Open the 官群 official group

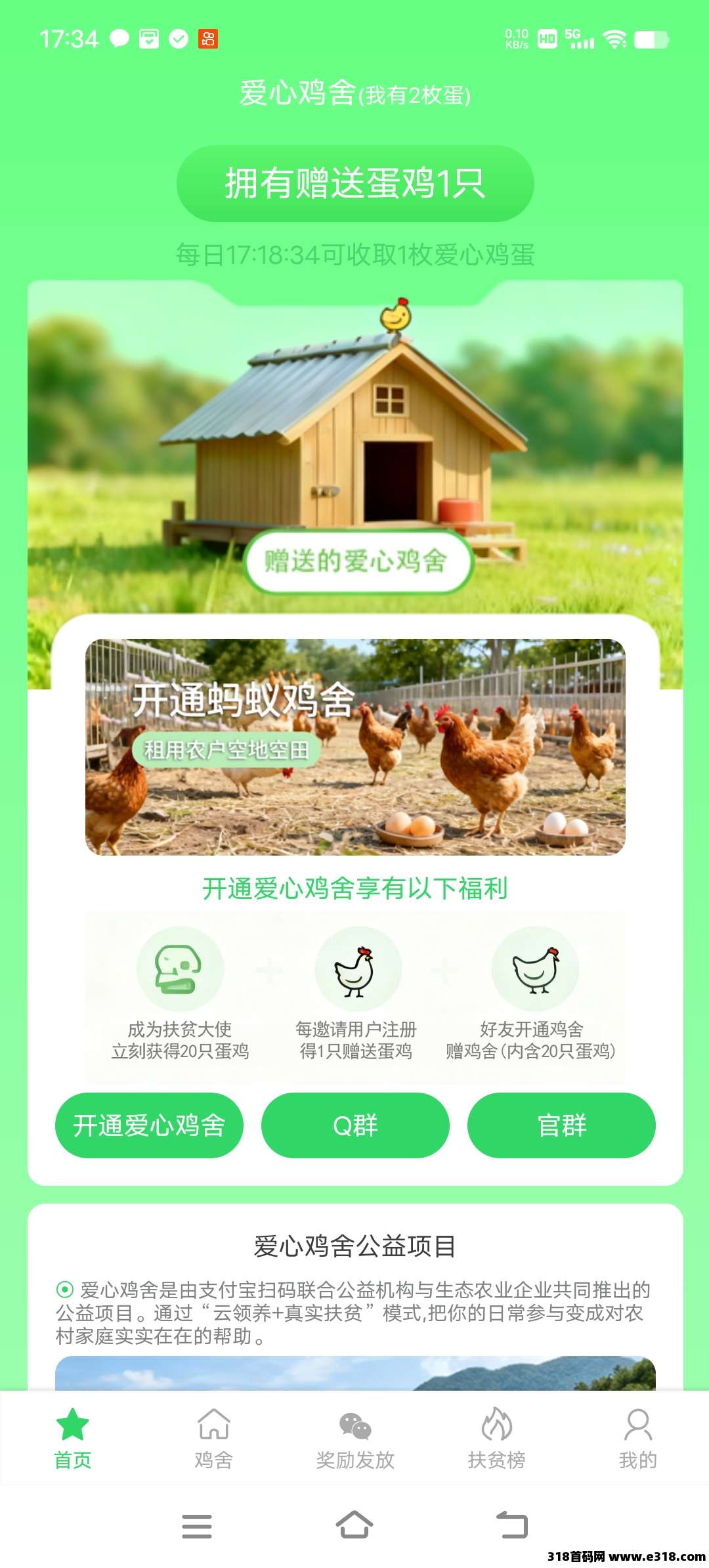[561, 1125]
